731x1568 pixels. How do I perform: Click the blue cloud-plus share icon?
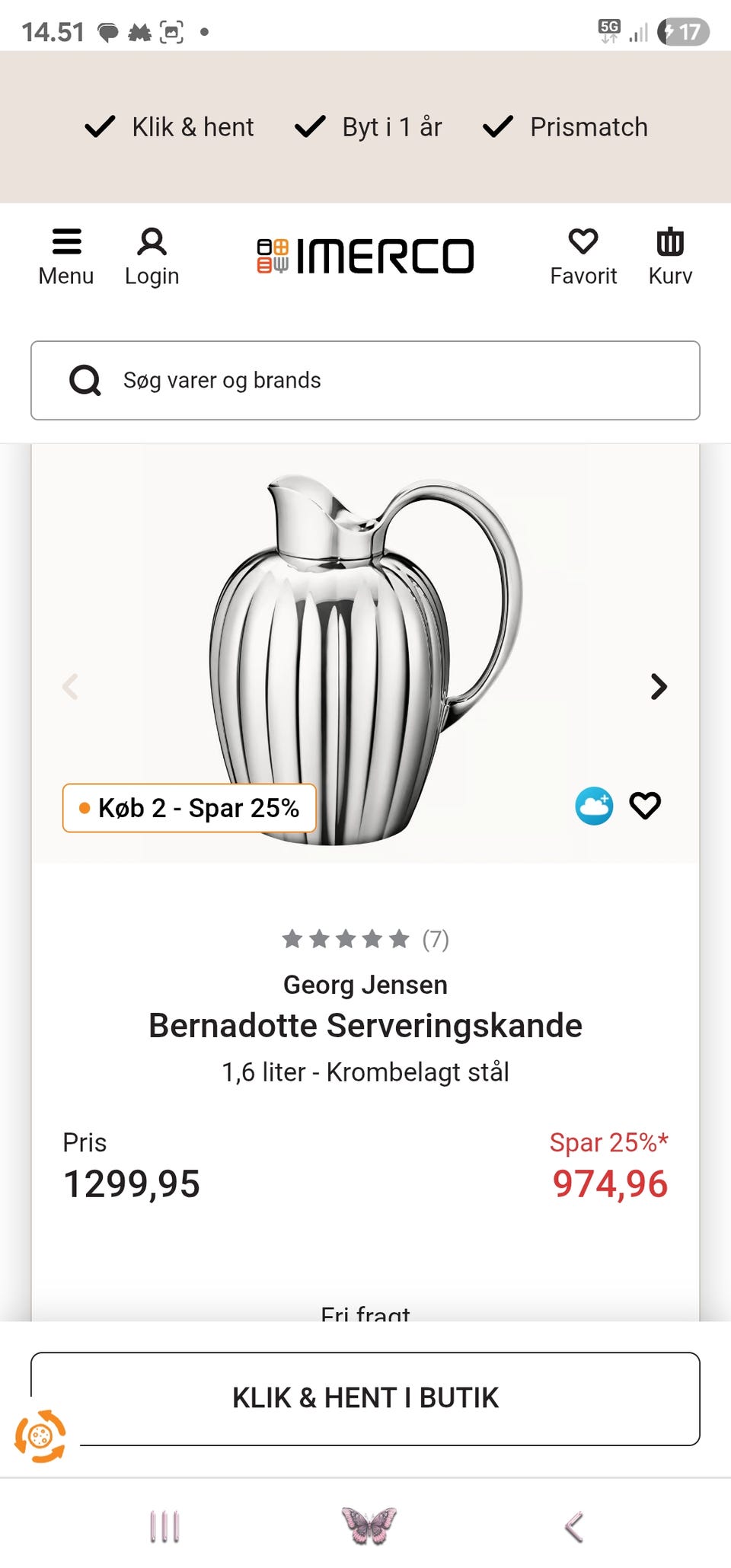[x=594, y=806]
